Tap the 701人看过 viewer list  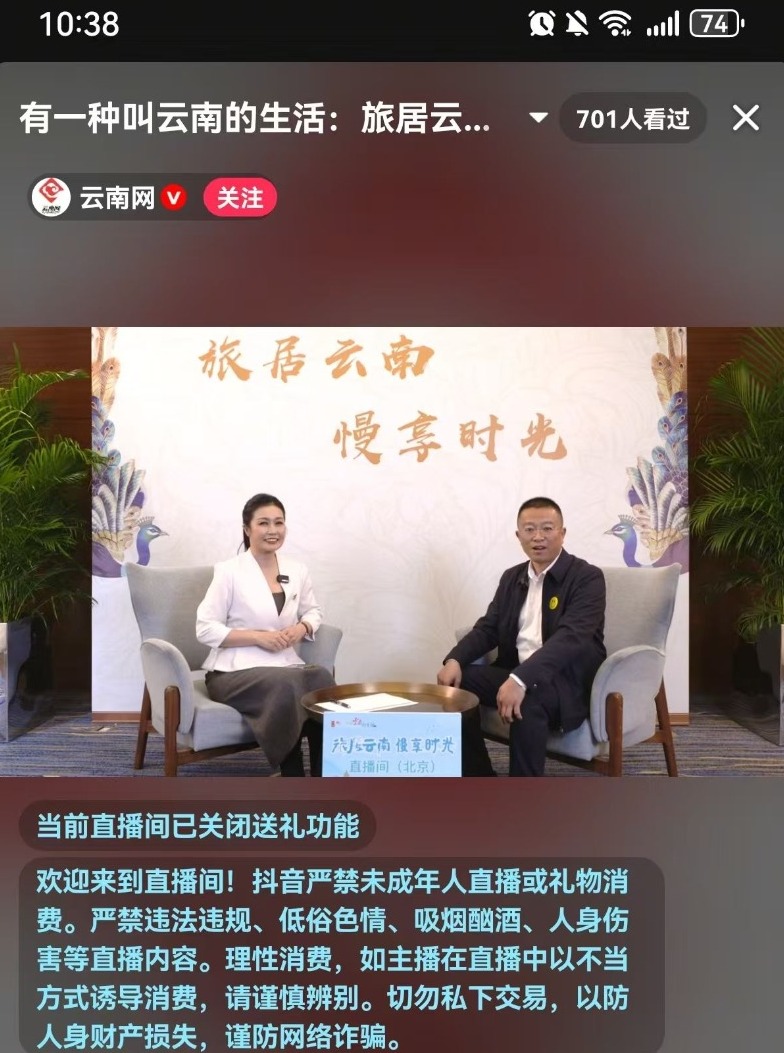pyautogui.click(x=632, y=118)
